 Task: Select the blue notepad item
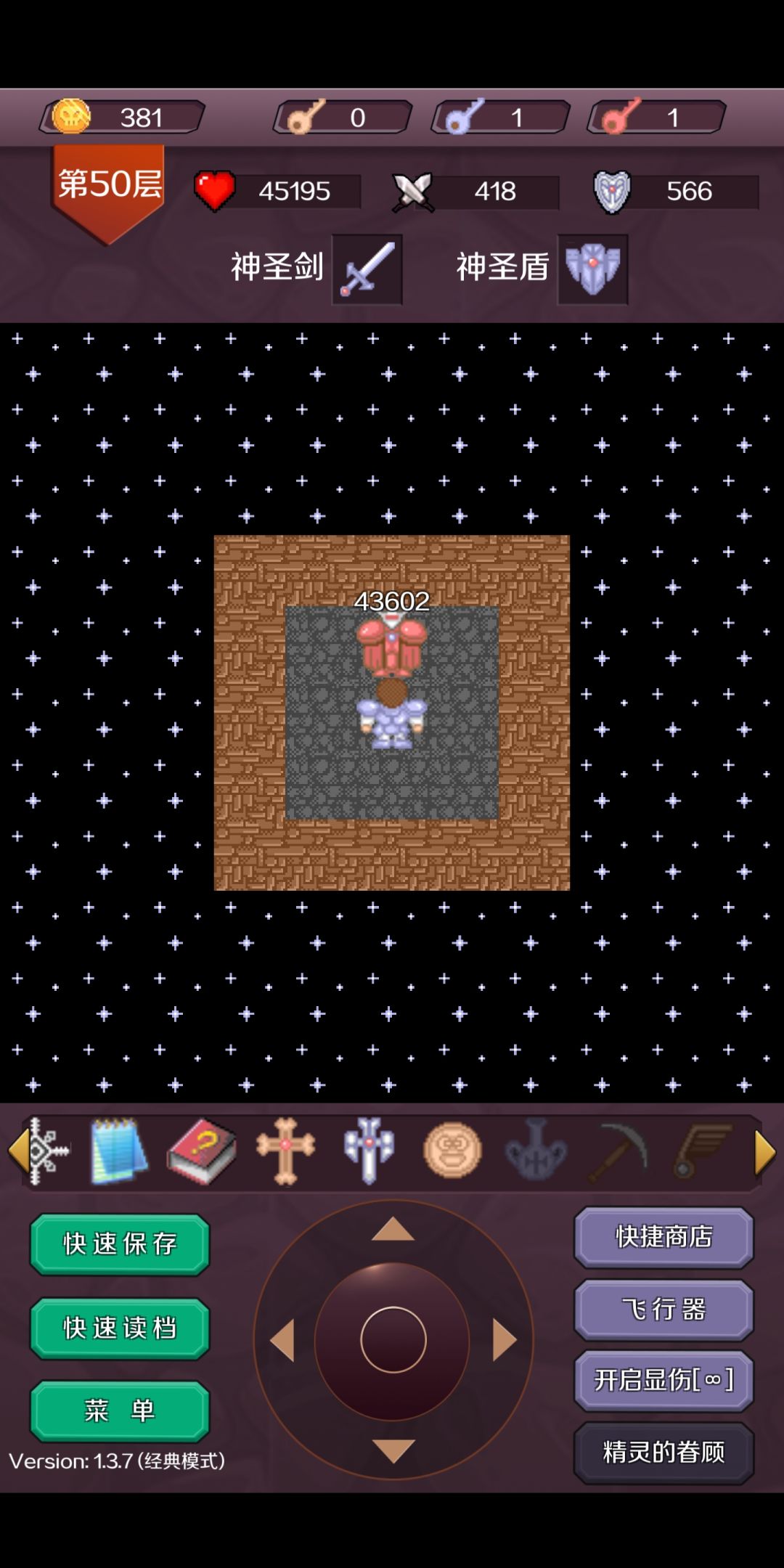coord(119,1151)
